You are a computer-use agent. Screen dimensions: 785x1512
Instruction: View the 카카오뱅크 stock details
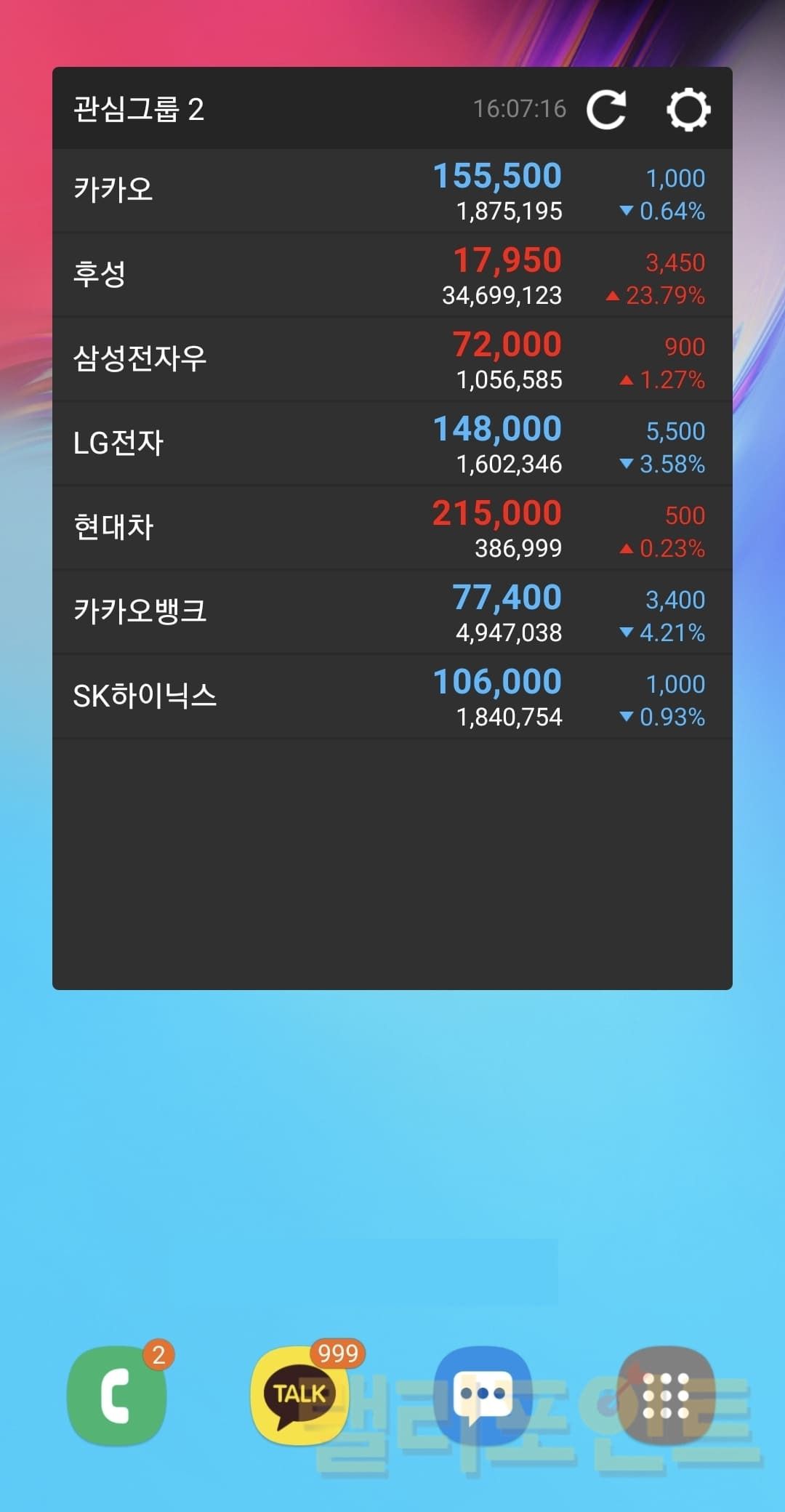pos(392,613)
